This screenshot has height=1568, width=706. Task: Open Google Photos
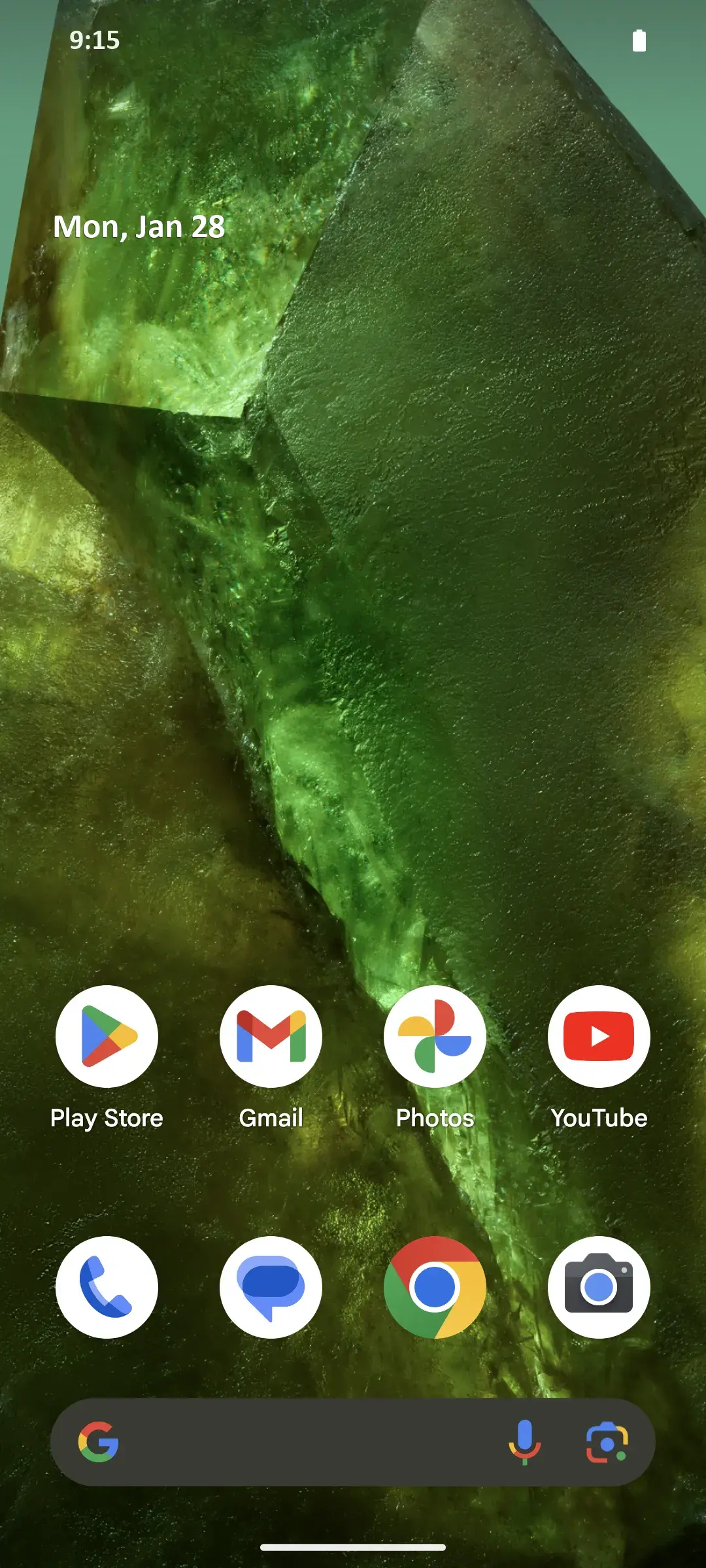pos(435,1036)
